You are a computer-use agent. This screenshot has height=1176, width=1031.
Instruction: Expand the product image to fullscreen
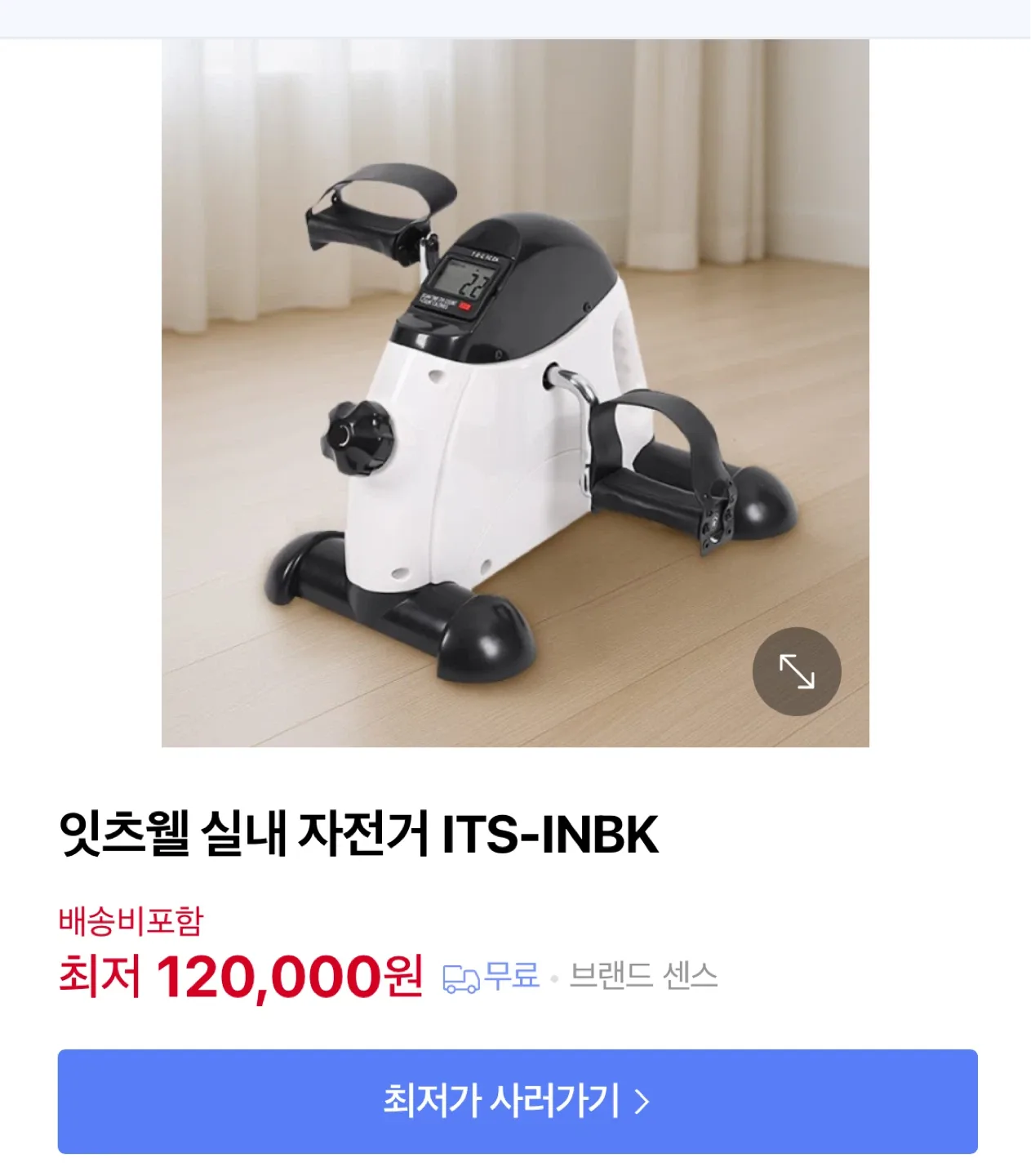tap(796, 671)
